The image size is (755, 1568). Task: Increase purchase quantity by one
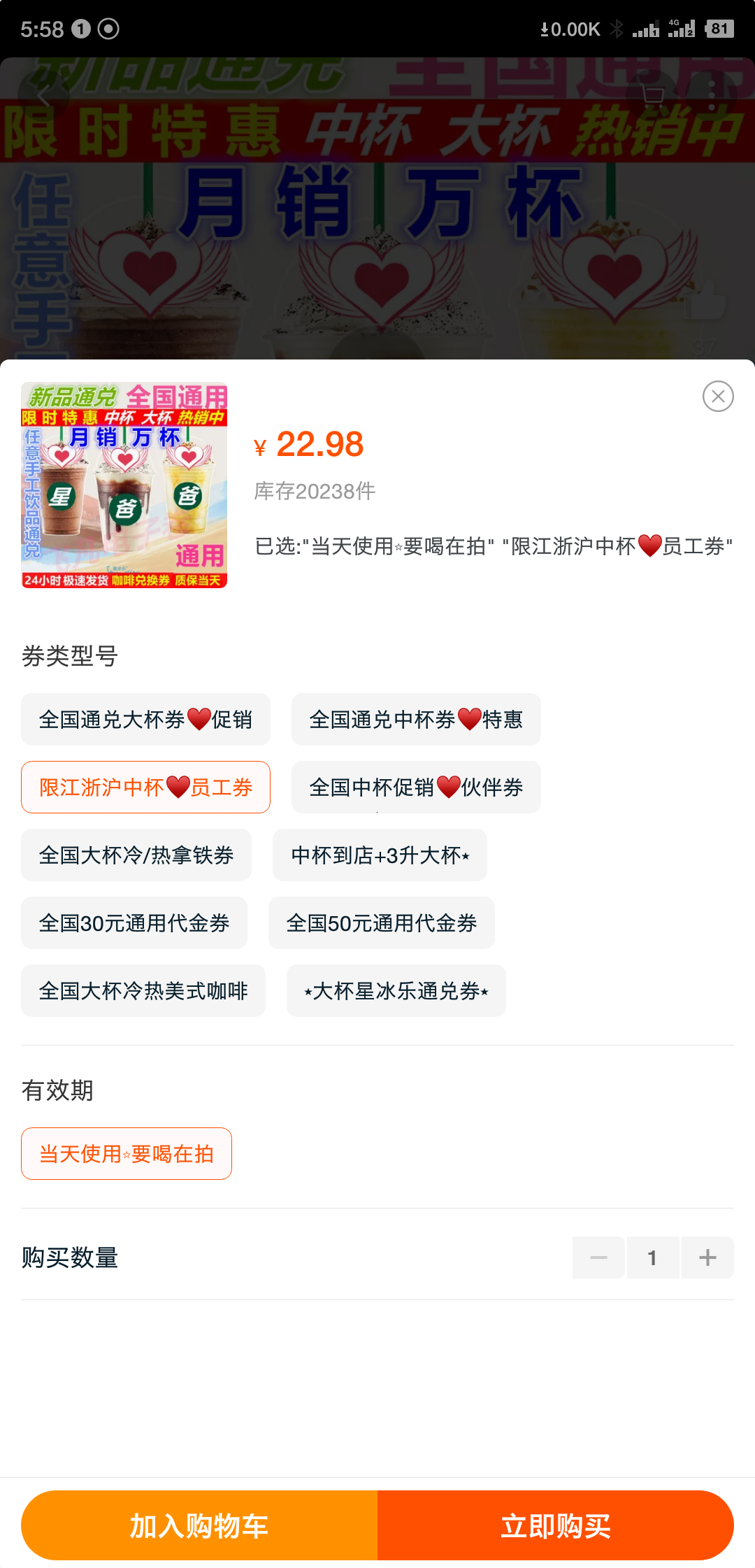pos(707,1257)
